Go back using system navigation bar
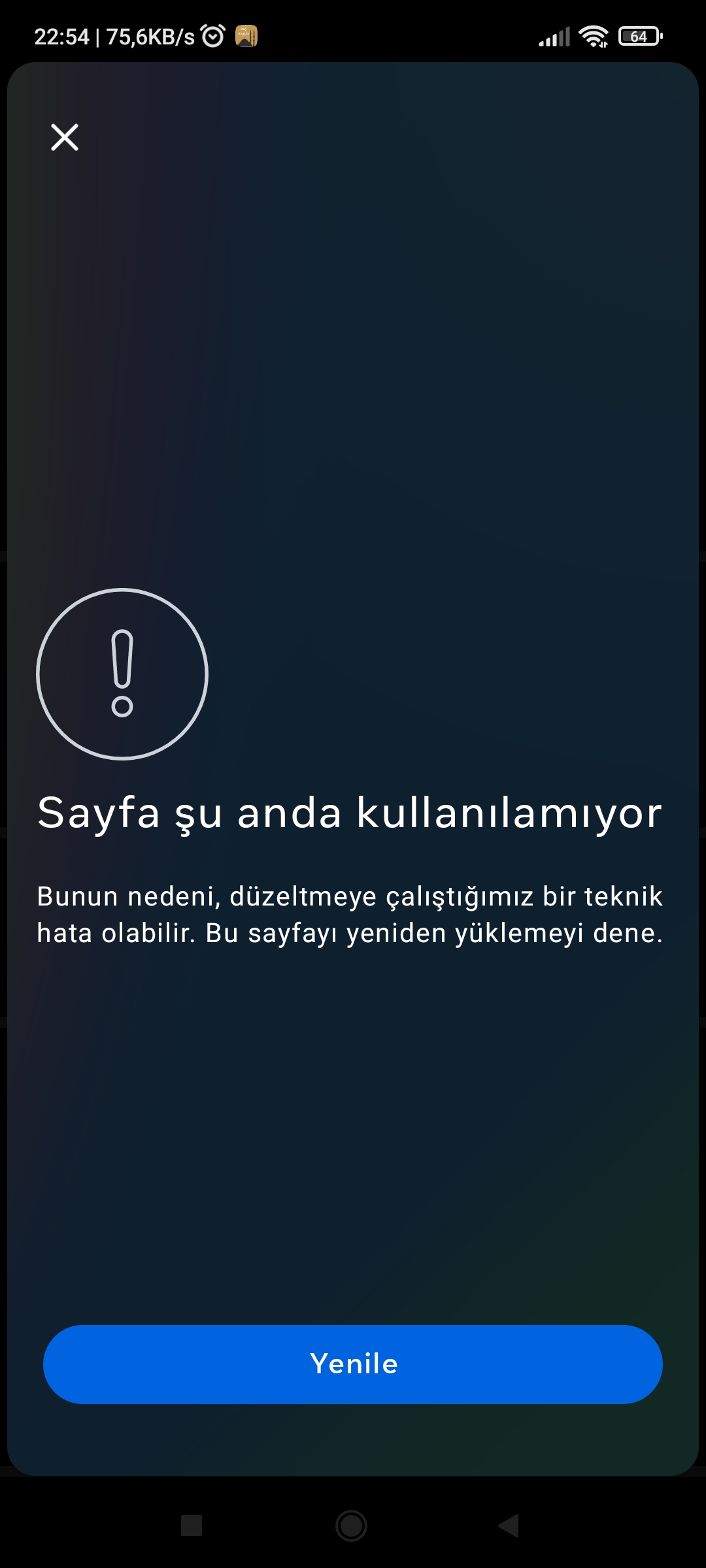Image resolution: width=706 pixels, height=1568 pixels. pos(509,1526)
